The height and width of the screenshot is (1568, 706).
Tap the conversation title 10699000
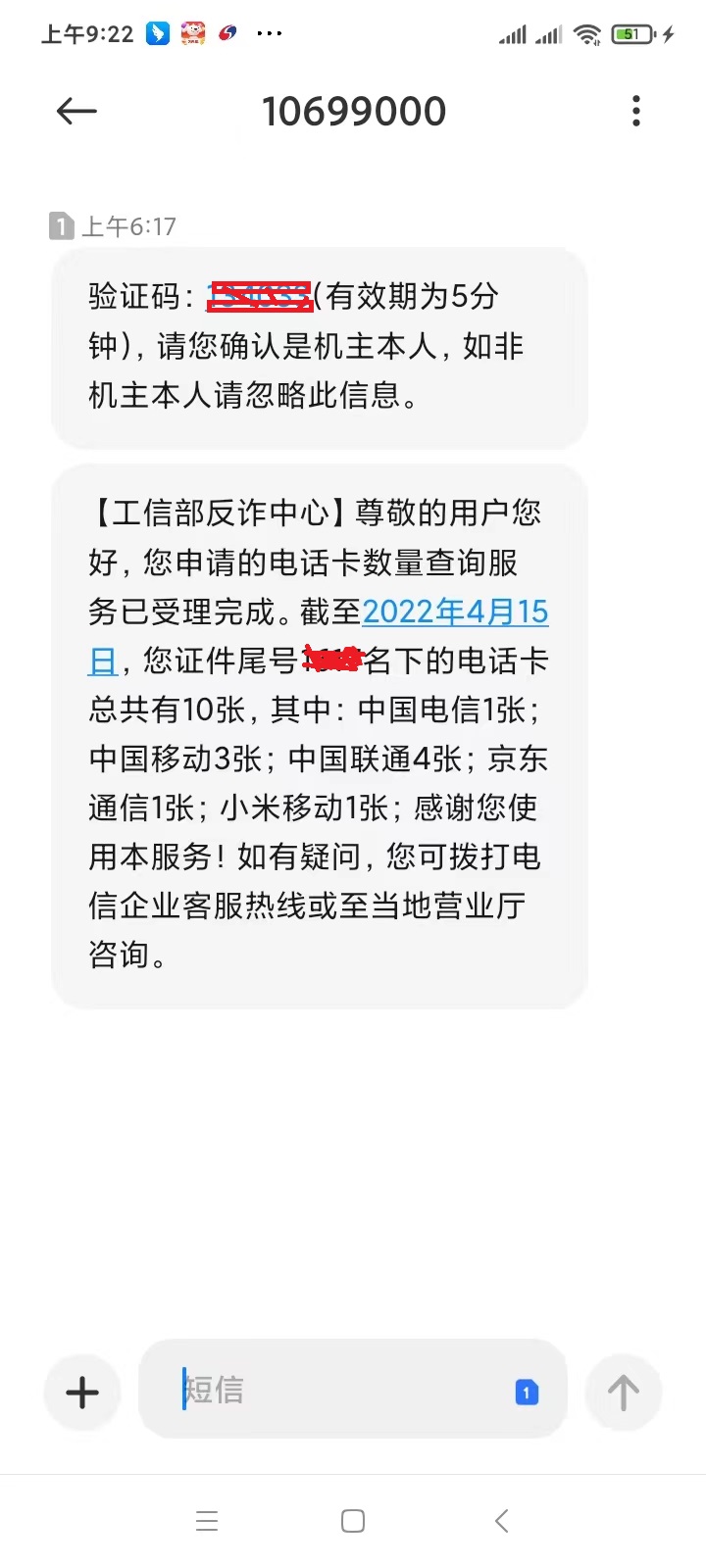point(354,111)
